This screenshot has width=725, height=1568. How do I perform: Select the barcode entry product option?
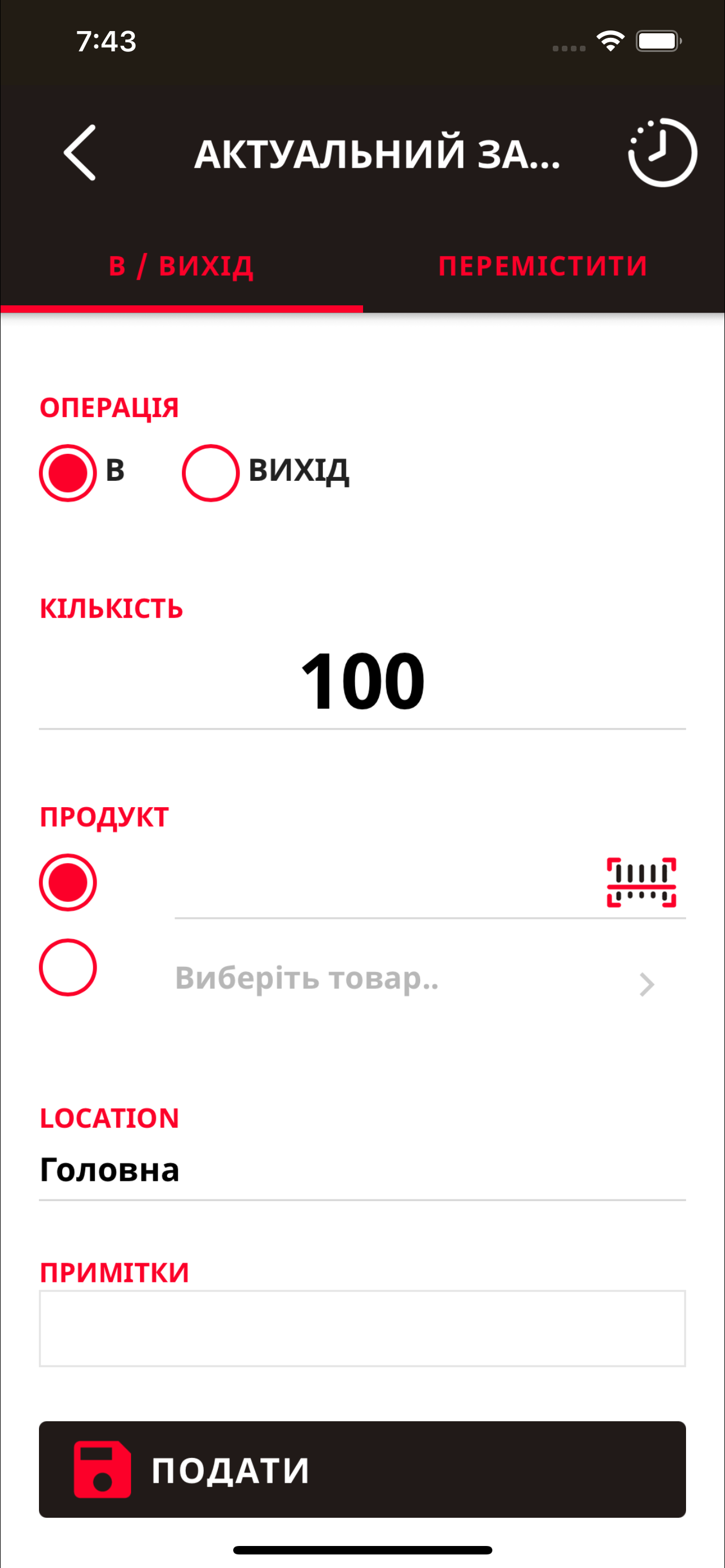pos(68,882)
